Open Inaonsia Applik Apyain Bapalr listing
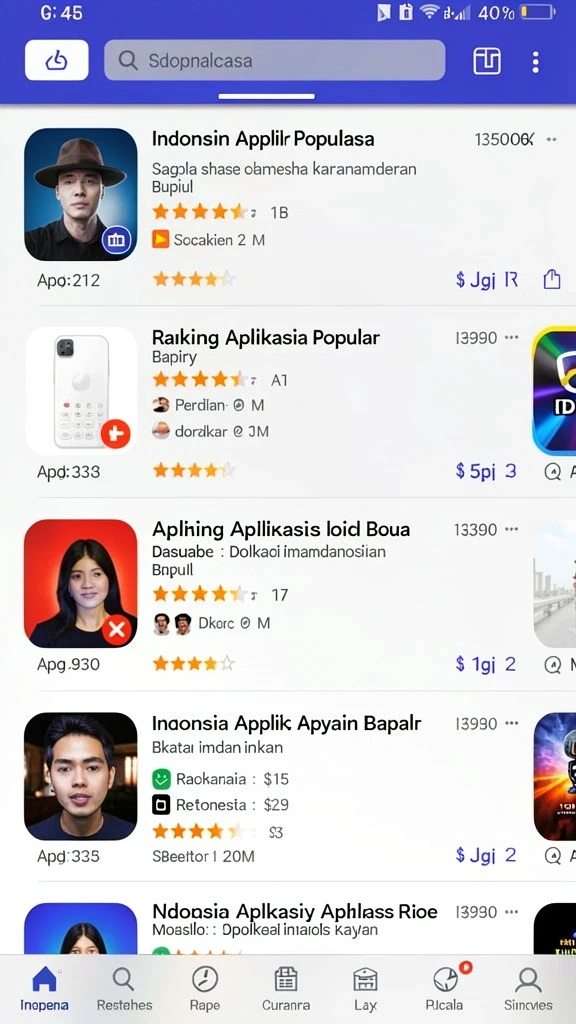 (287, 724)
